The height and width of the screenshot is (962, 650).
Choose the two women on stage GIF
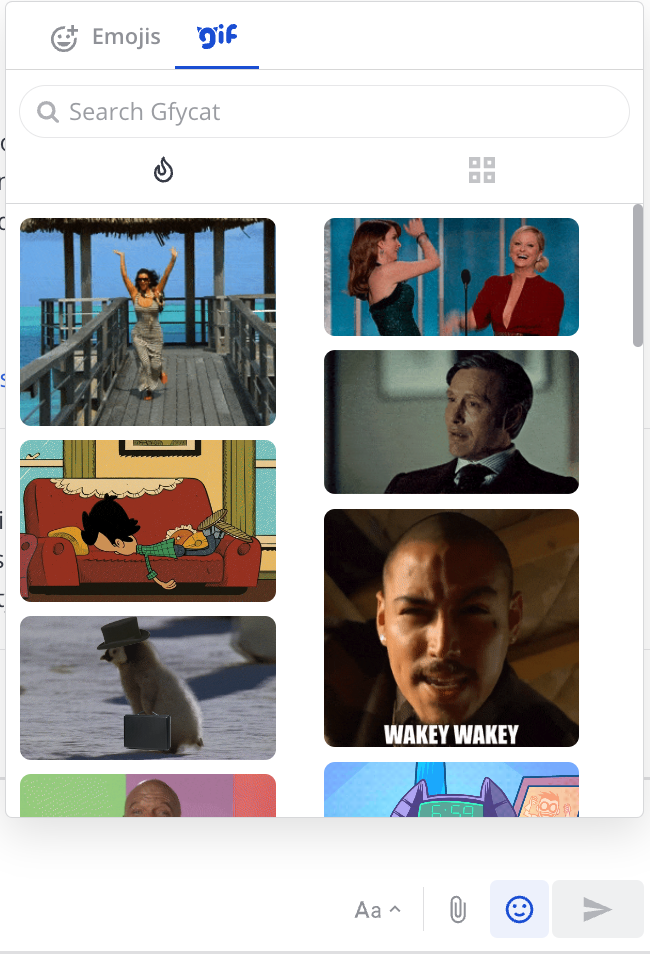click(x=451, y=277)
